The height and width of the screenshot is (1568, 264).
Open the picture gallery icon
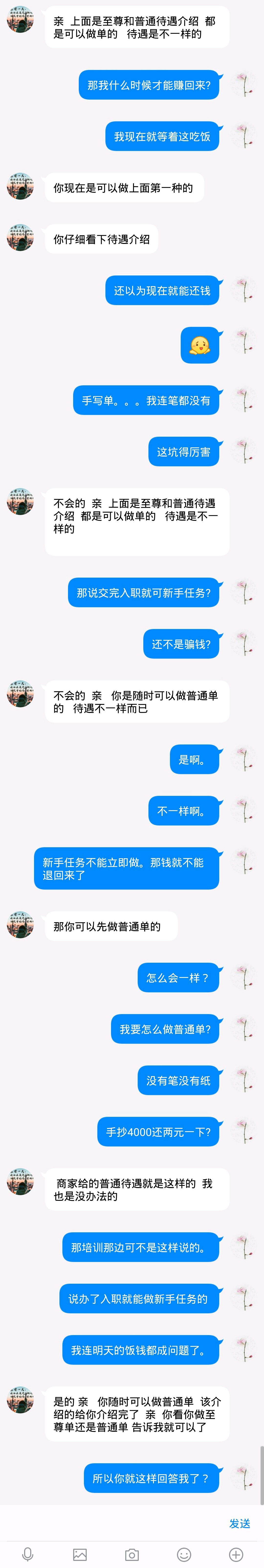pyautogui.click(x=80, y=1554)
